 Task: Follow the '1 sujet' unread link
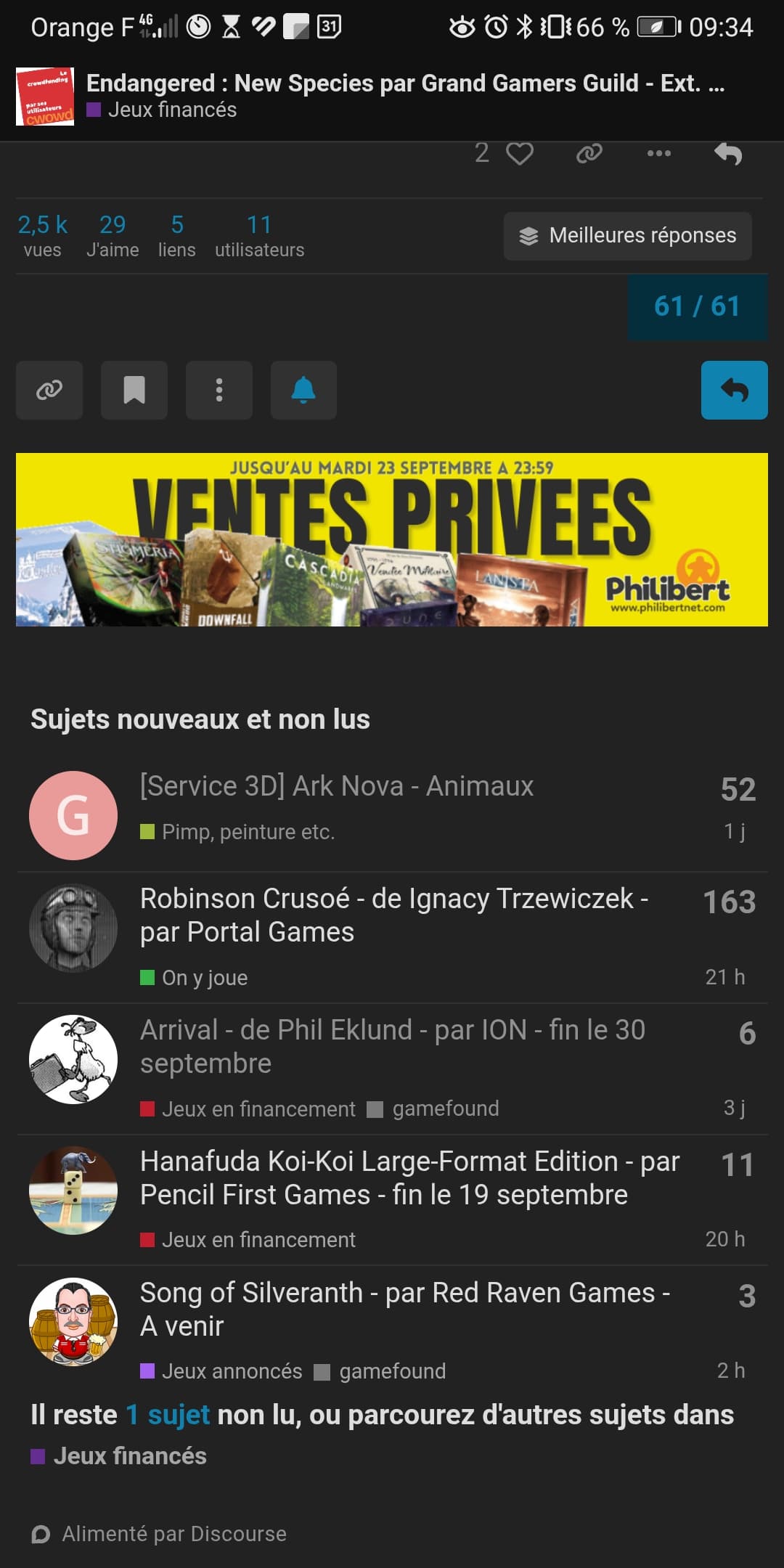(168, 1415)
